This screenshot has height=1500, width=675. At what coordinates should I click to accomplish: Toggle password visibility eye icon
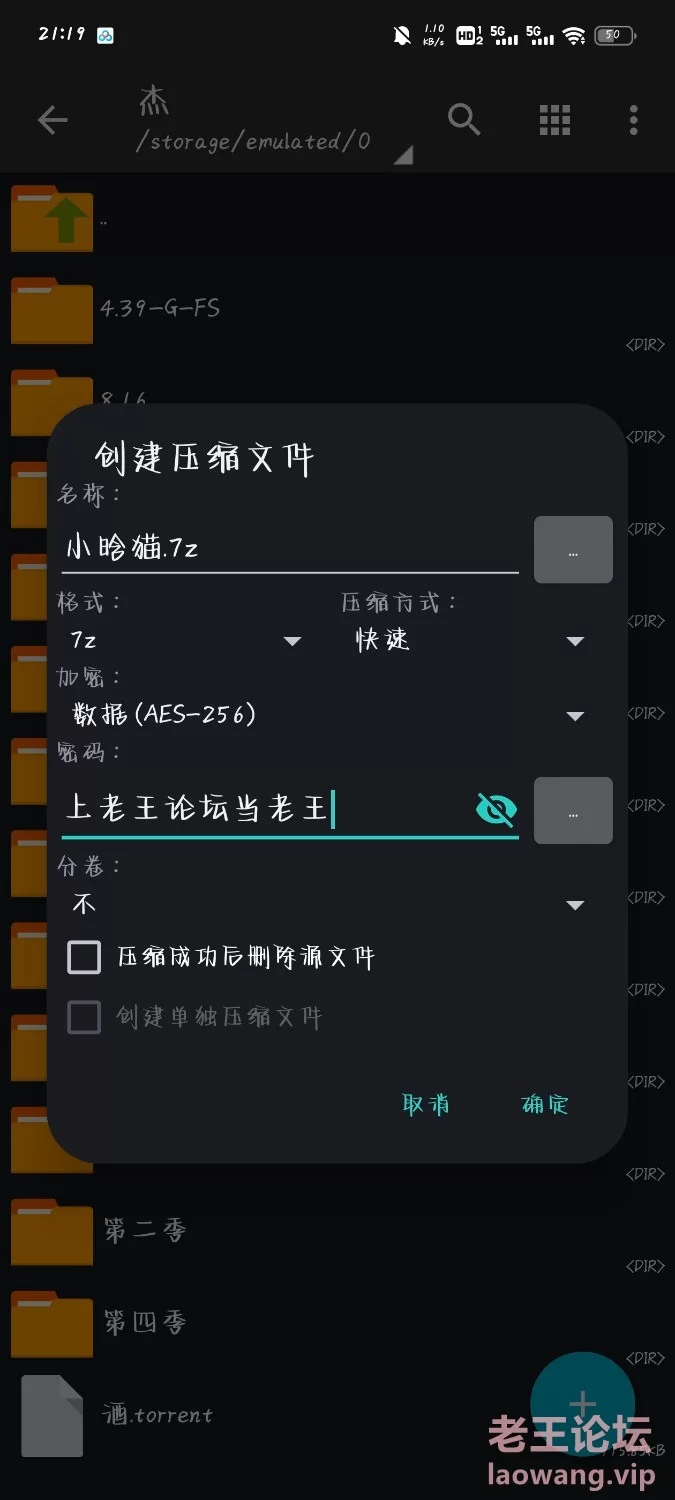pos(496,809)
